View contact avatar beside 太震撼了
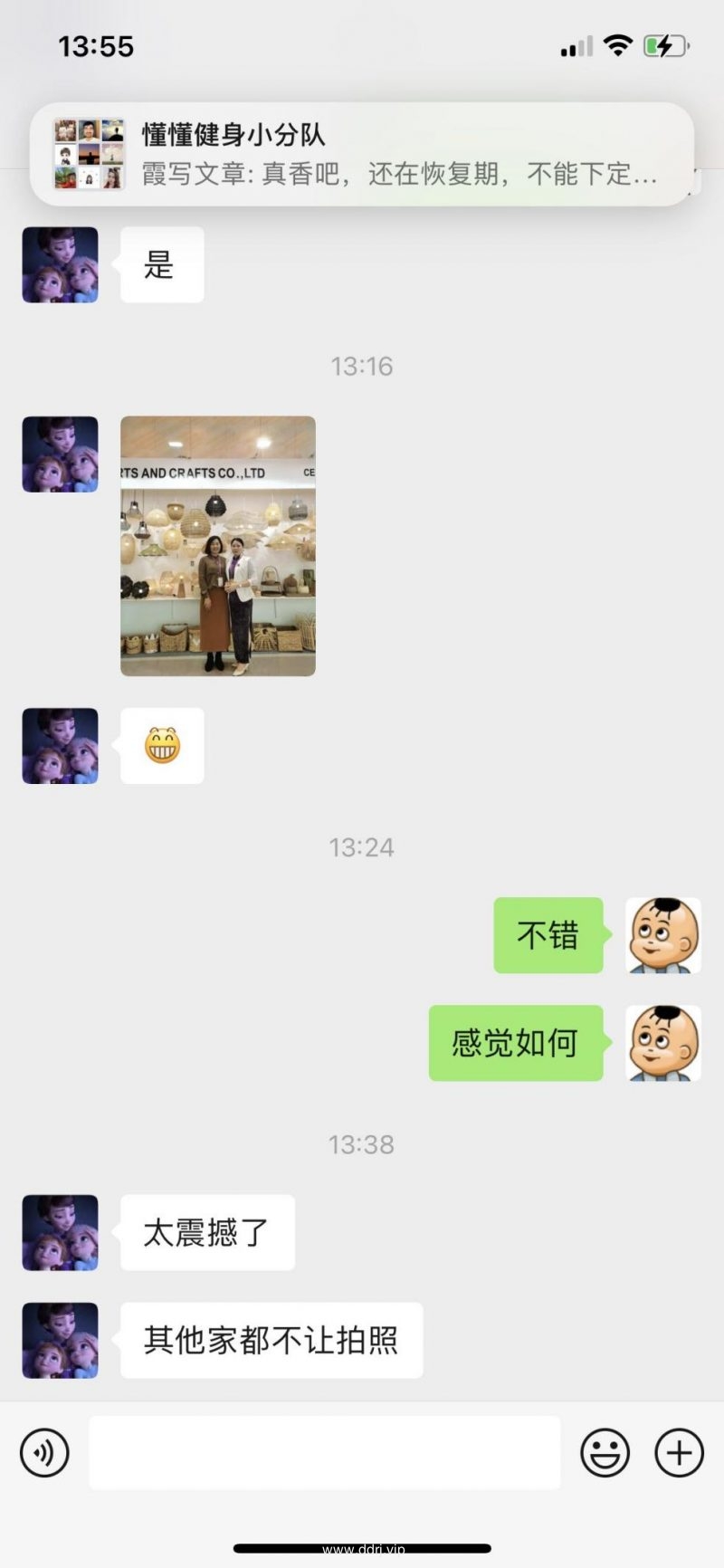 click(60, 1232)
